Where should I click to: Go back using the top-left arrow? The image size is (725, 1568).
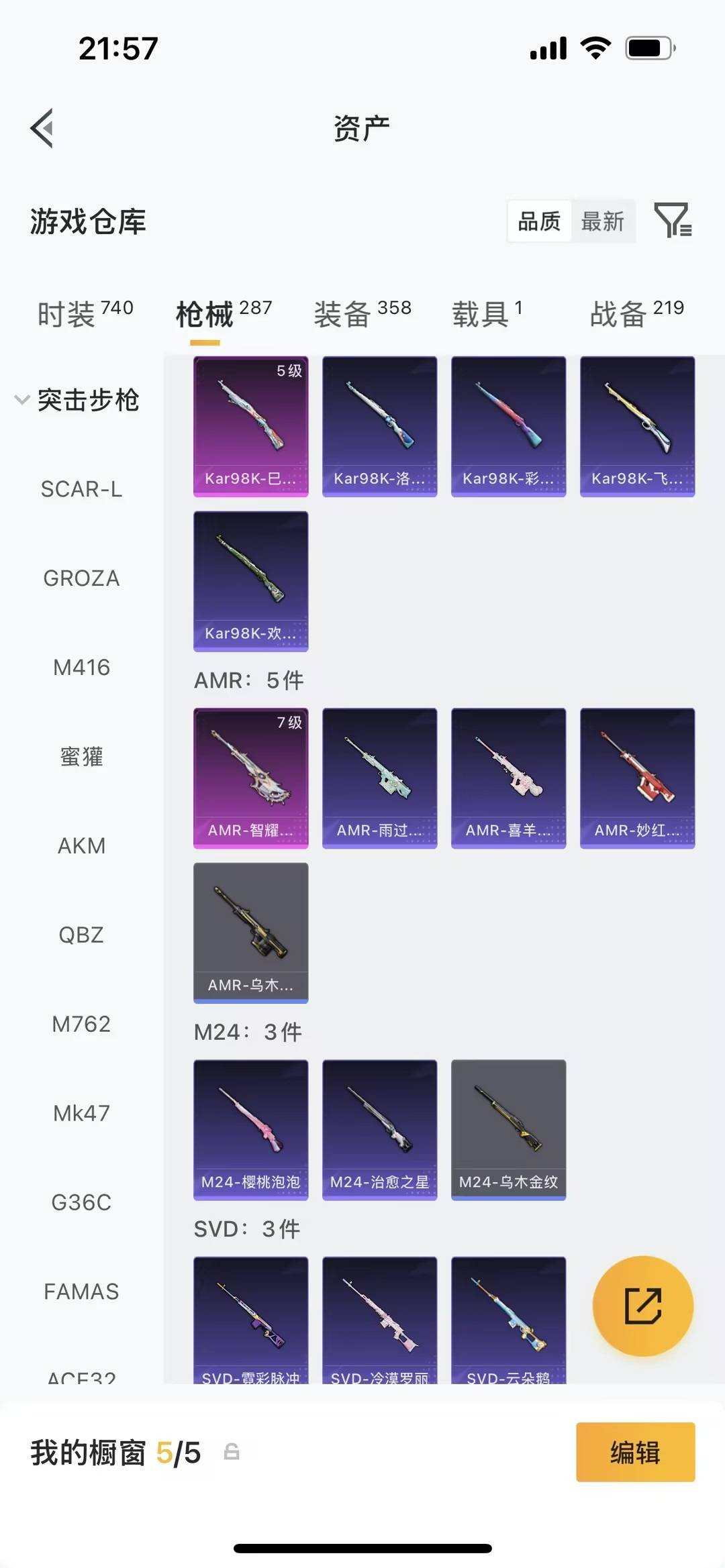pos(42,128)
